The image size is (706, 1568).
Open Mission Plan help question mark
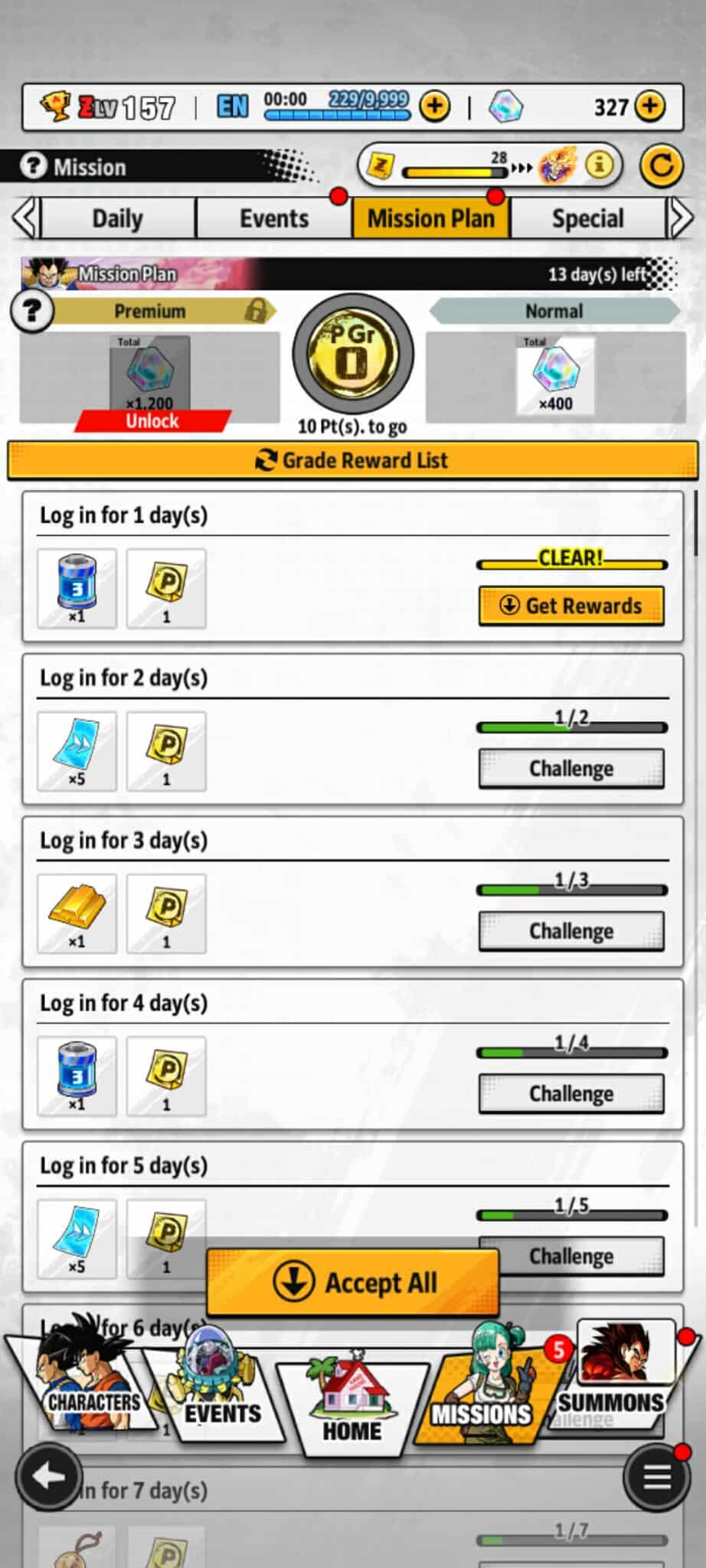pyautogui.click(x=31, y=311)
